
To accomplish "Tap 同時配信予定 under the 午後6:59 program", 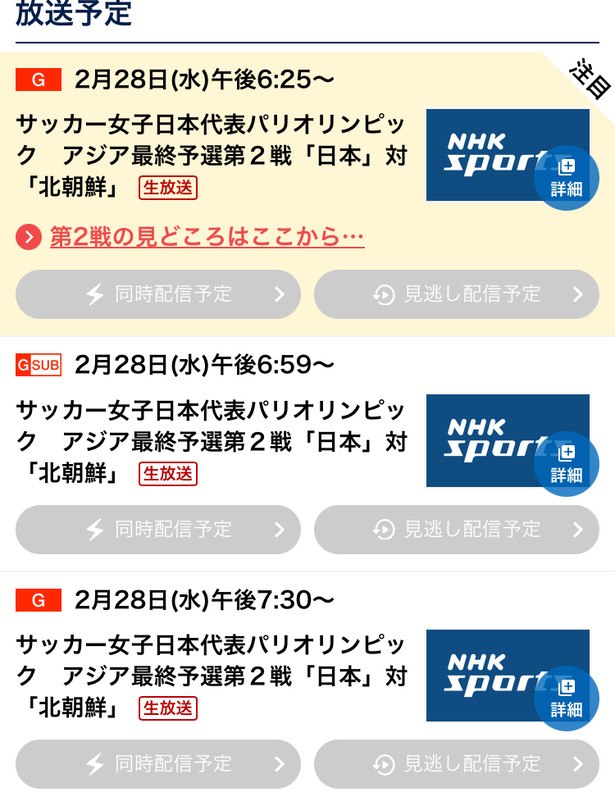I will click(x=158, y=530).
